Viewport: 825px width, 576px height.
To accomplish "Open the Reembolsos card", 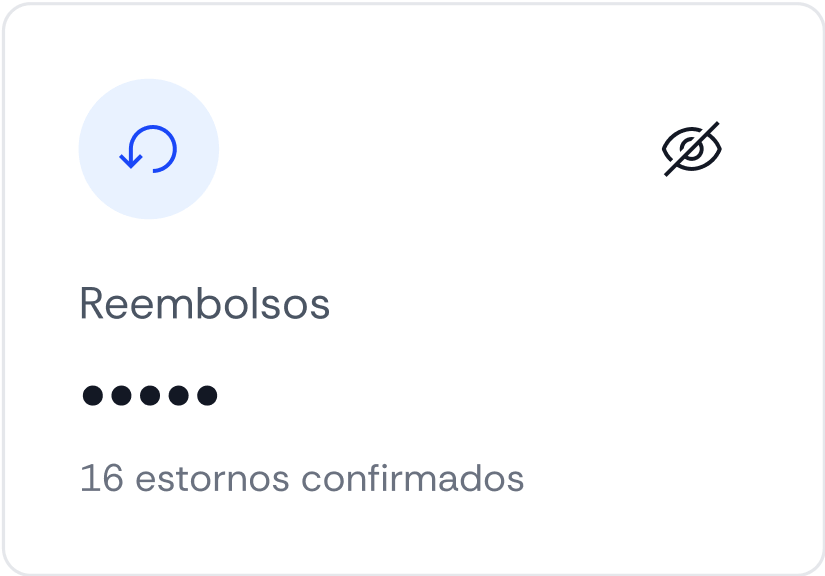I will pyautogui.click(x=205, y=304).
